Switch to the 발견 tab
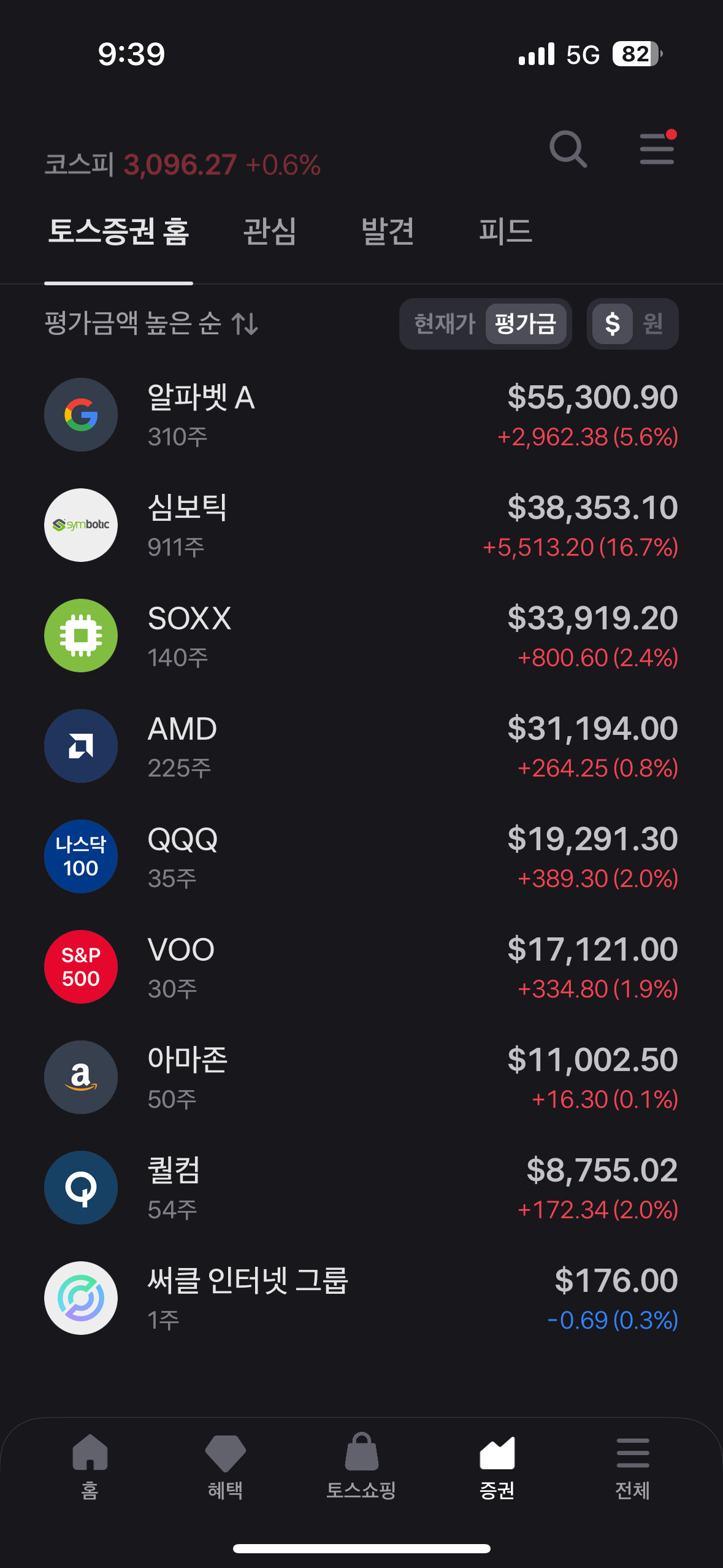723x1568 pixels. pos(388,232)
